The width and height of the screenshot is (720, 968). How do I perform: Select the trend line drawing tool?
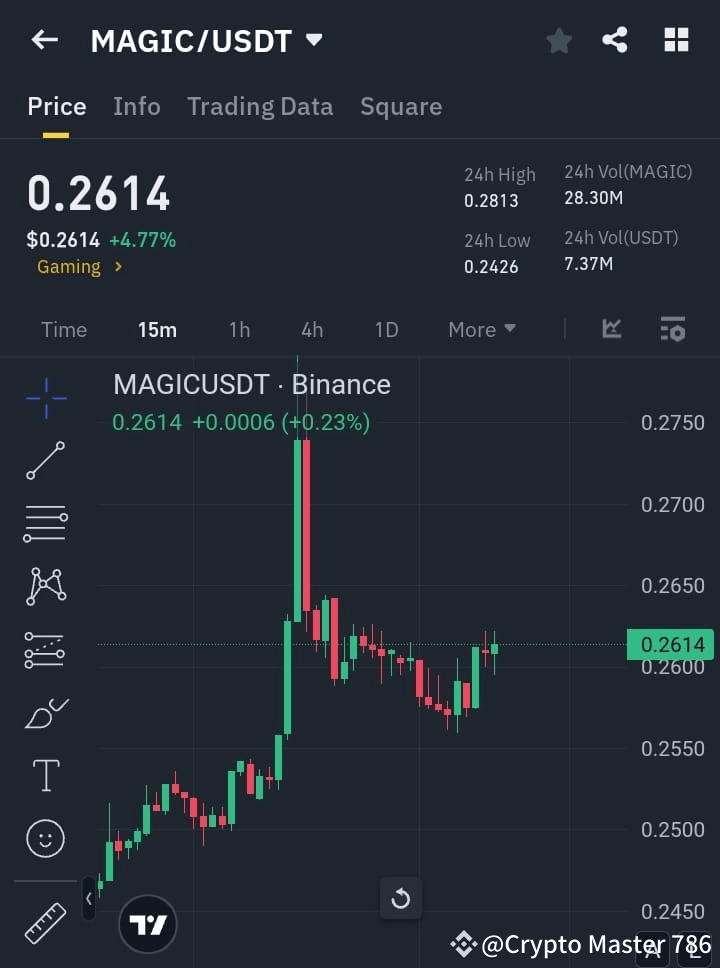click(45, 461)
